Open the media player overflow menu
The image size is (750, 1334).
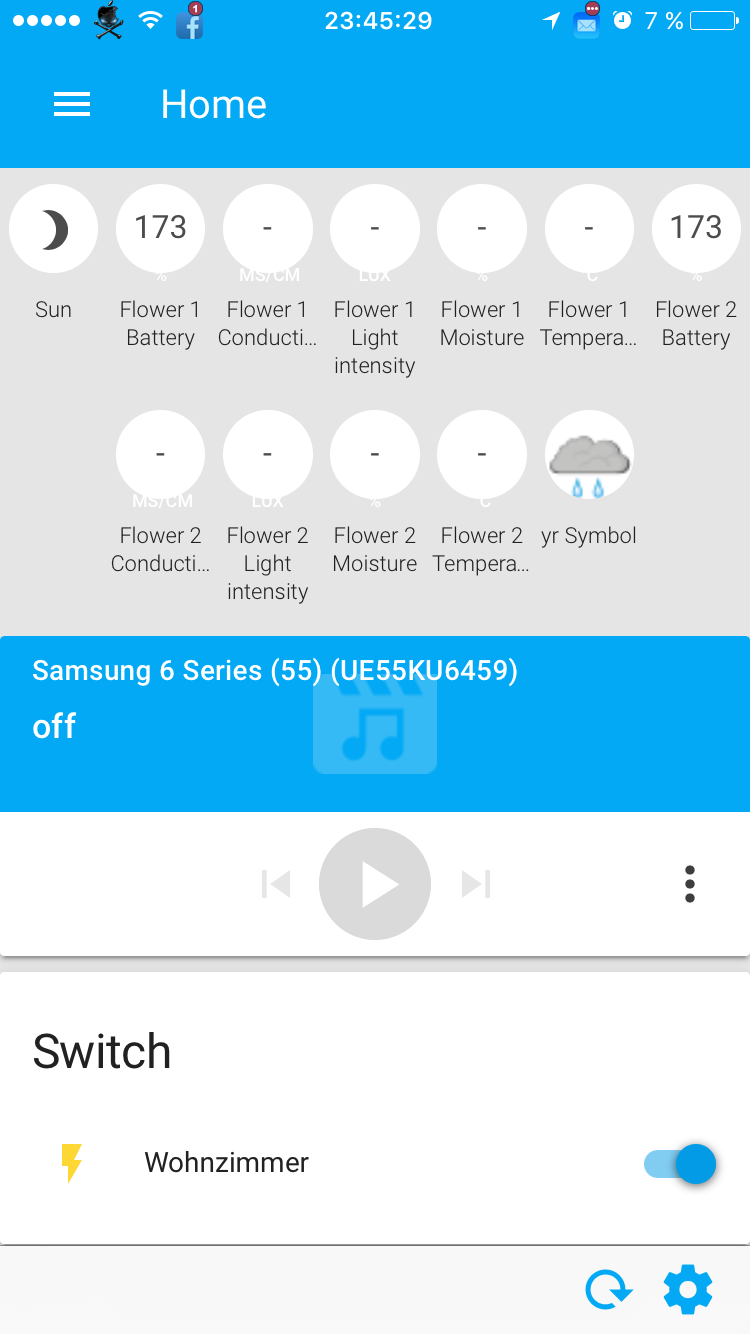(x=689, y=884)
